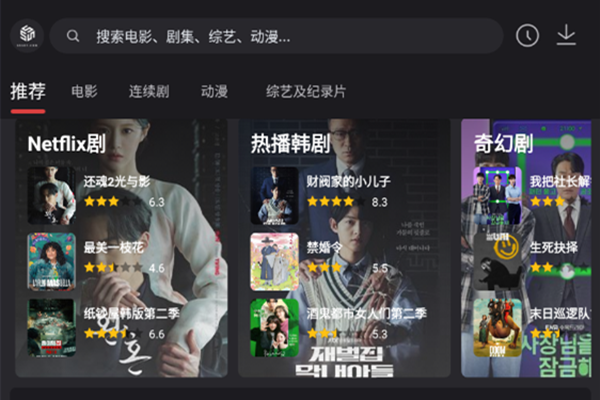Open the downloads icon
This screenshot has height=400, width=600.
click(566, 35)
